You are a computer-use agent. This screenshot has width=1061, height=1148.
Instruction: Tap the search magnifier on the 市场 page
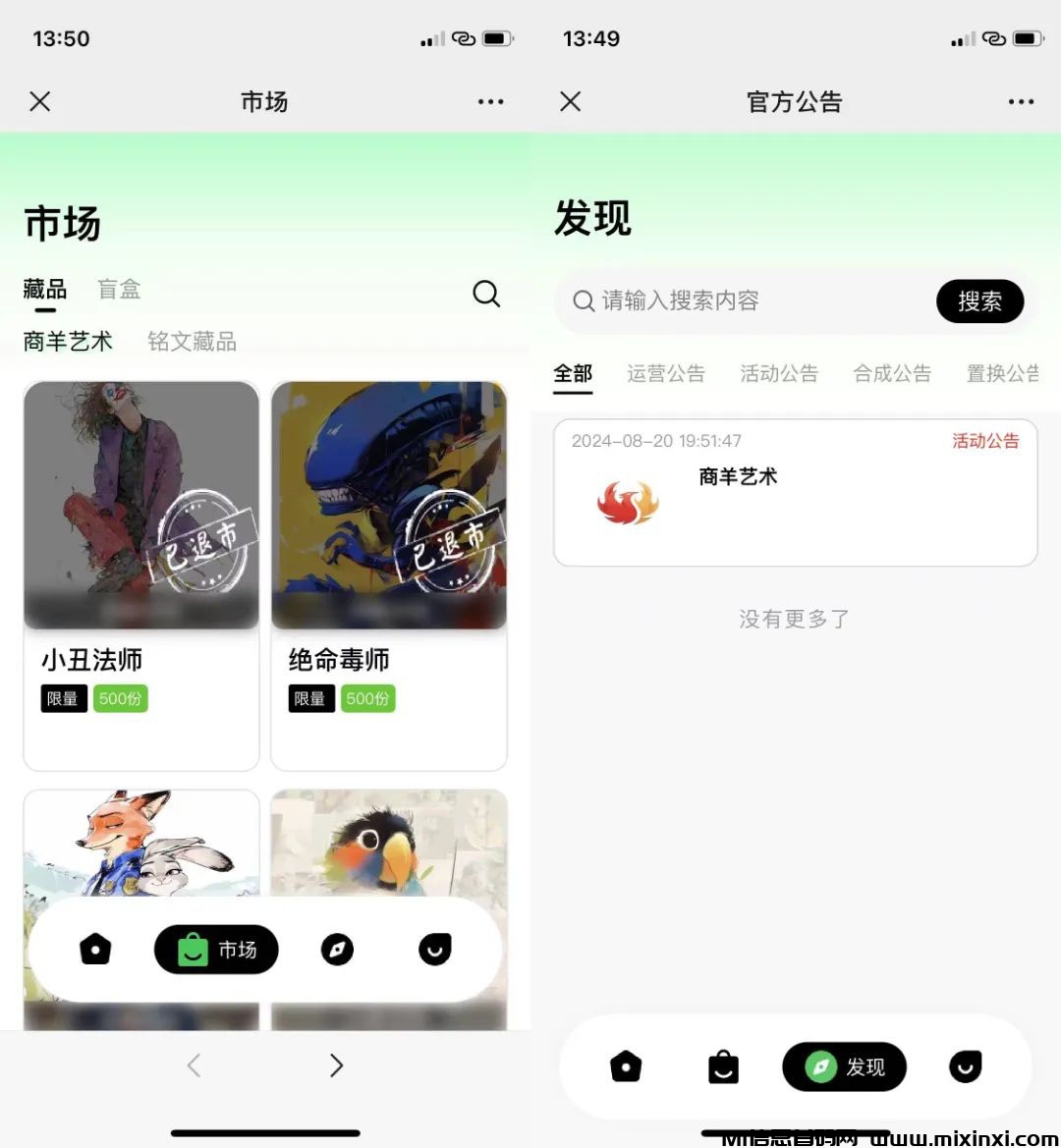click(486, 293)
